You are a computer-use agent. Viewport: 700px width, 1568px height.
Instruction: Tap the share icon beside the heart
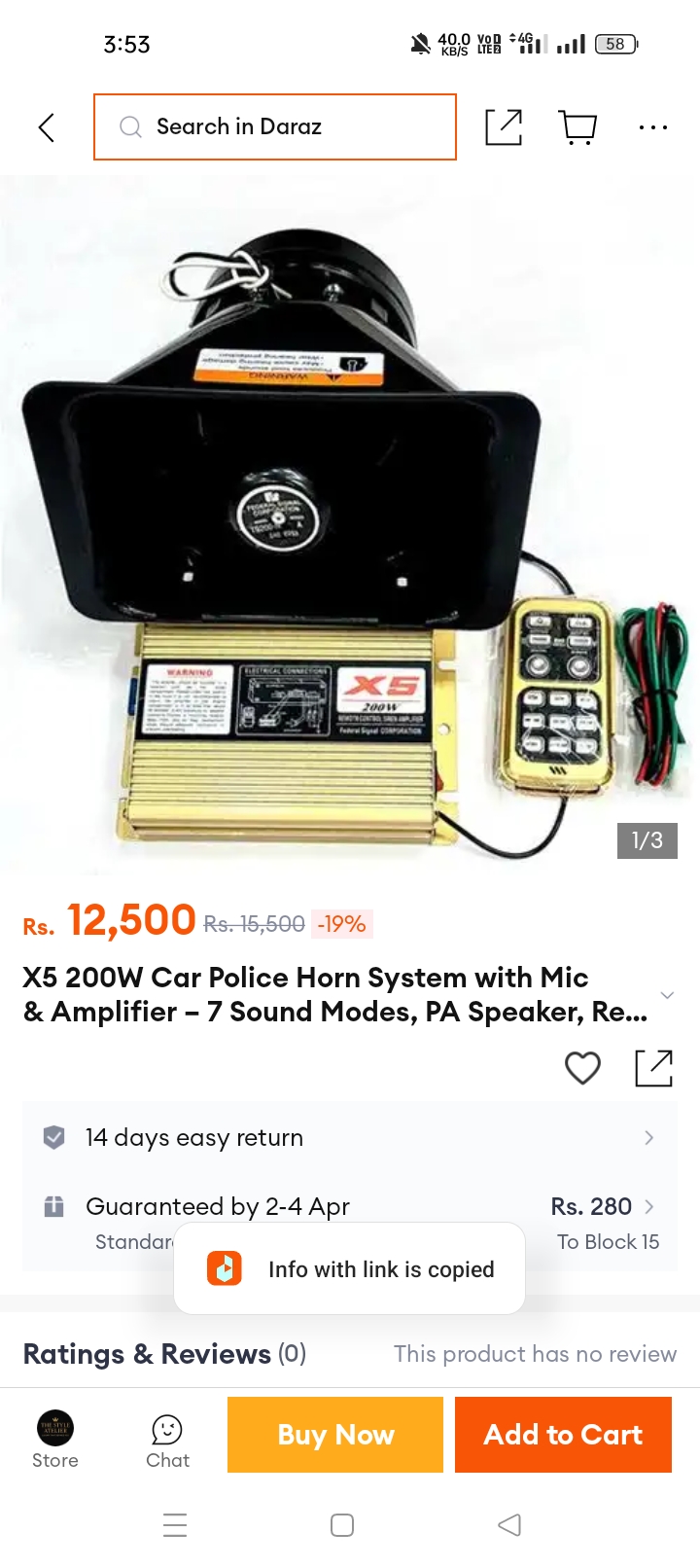pos(653,1068)
